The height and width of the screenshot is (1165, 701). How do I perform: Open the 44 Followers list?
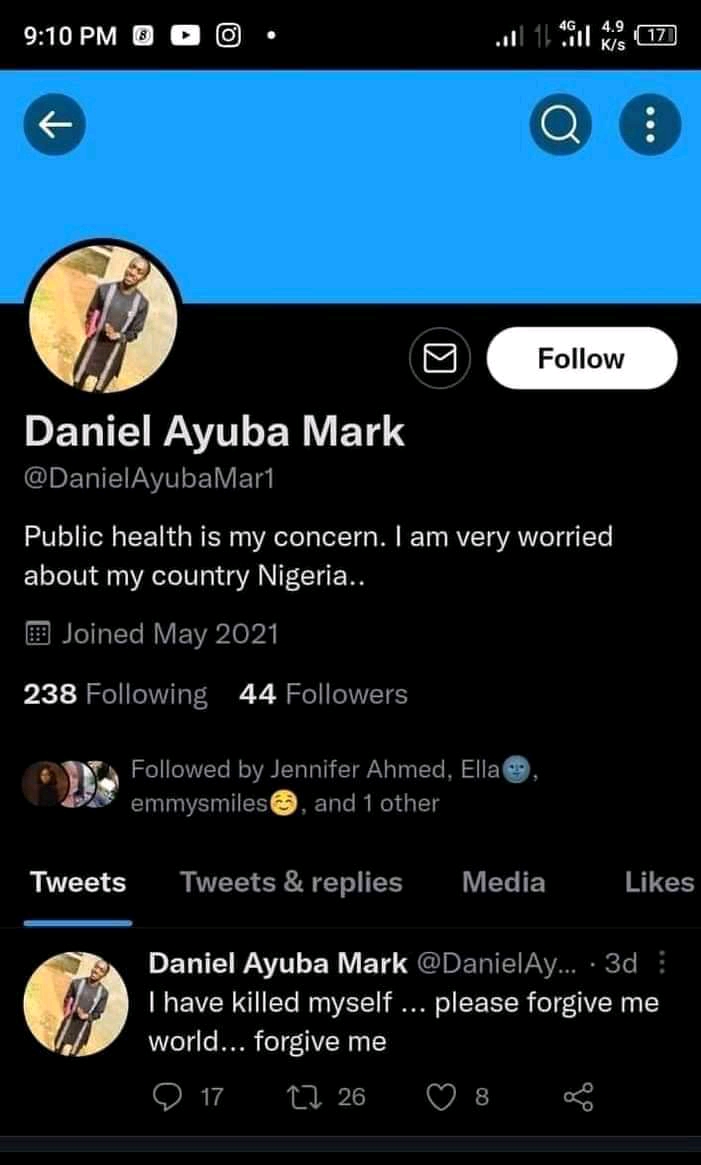[323, 694]
